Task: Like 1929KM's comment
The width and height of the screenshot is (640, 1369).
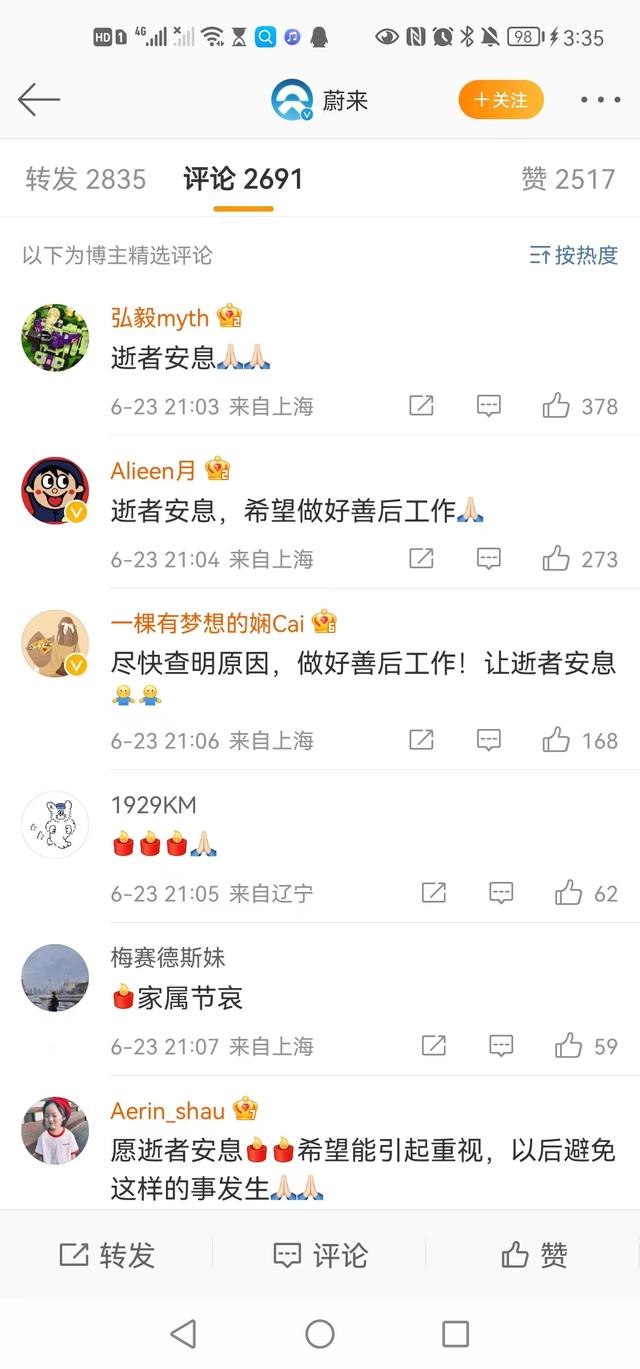Action: (569, 893)
